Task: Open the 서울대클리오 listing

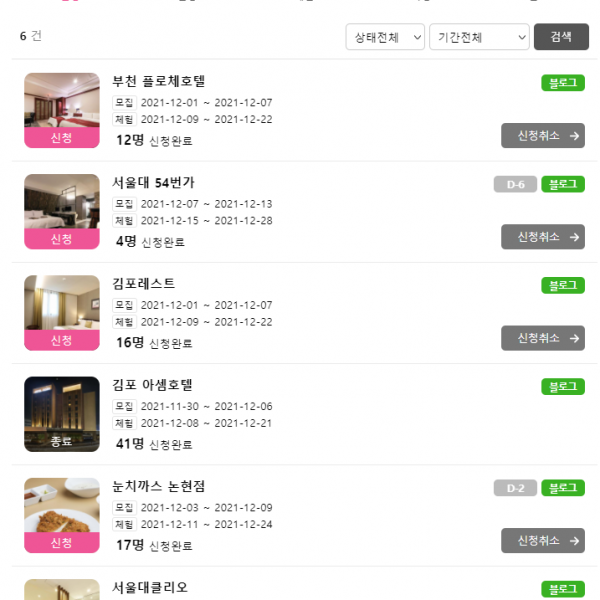Action: click(x=150, y=587)
